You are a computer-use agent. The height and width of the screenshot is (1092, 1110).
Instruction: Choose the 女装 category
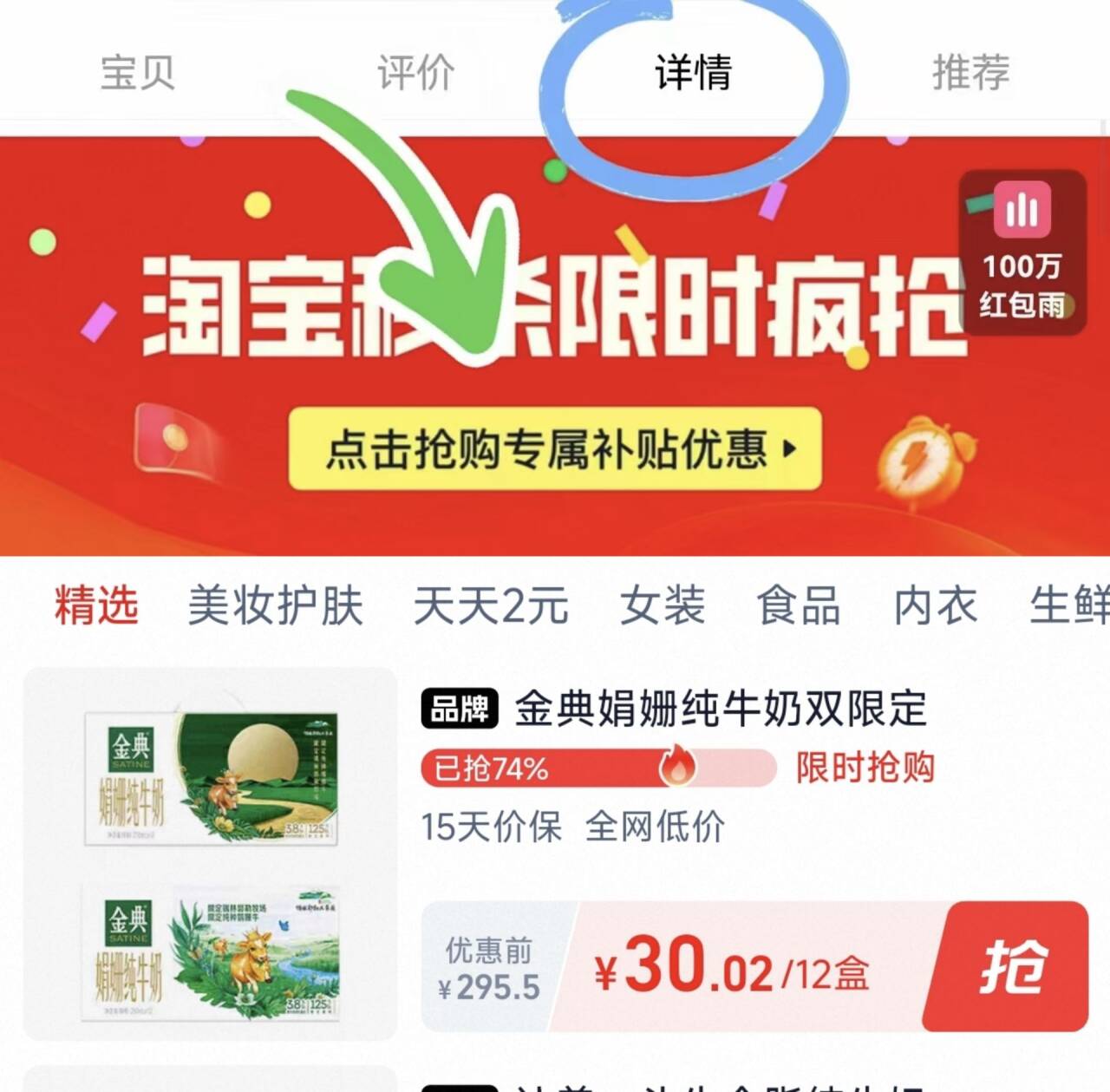(663, 605)
